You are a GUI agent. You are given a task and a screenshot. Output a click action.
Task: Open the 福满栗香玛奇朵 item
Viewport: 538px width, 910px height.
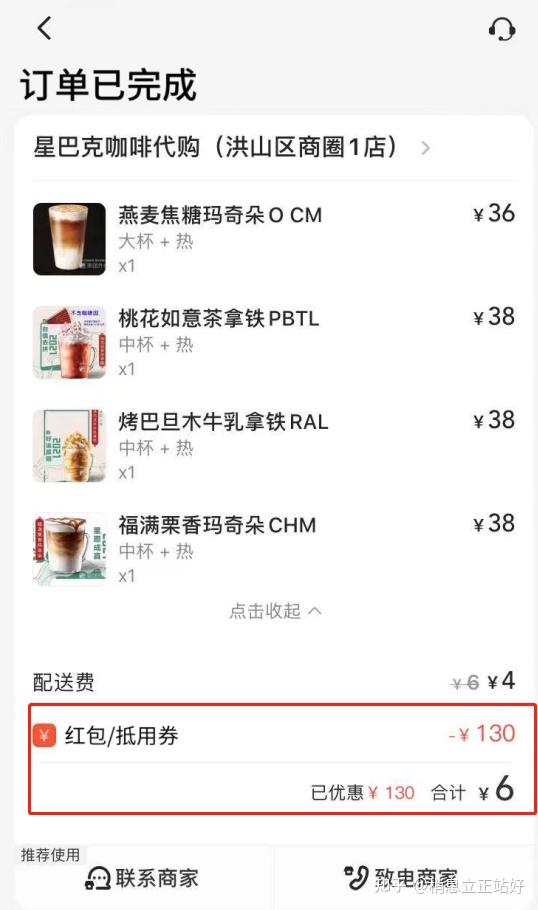pyautogui.click(x=274, y=548)
